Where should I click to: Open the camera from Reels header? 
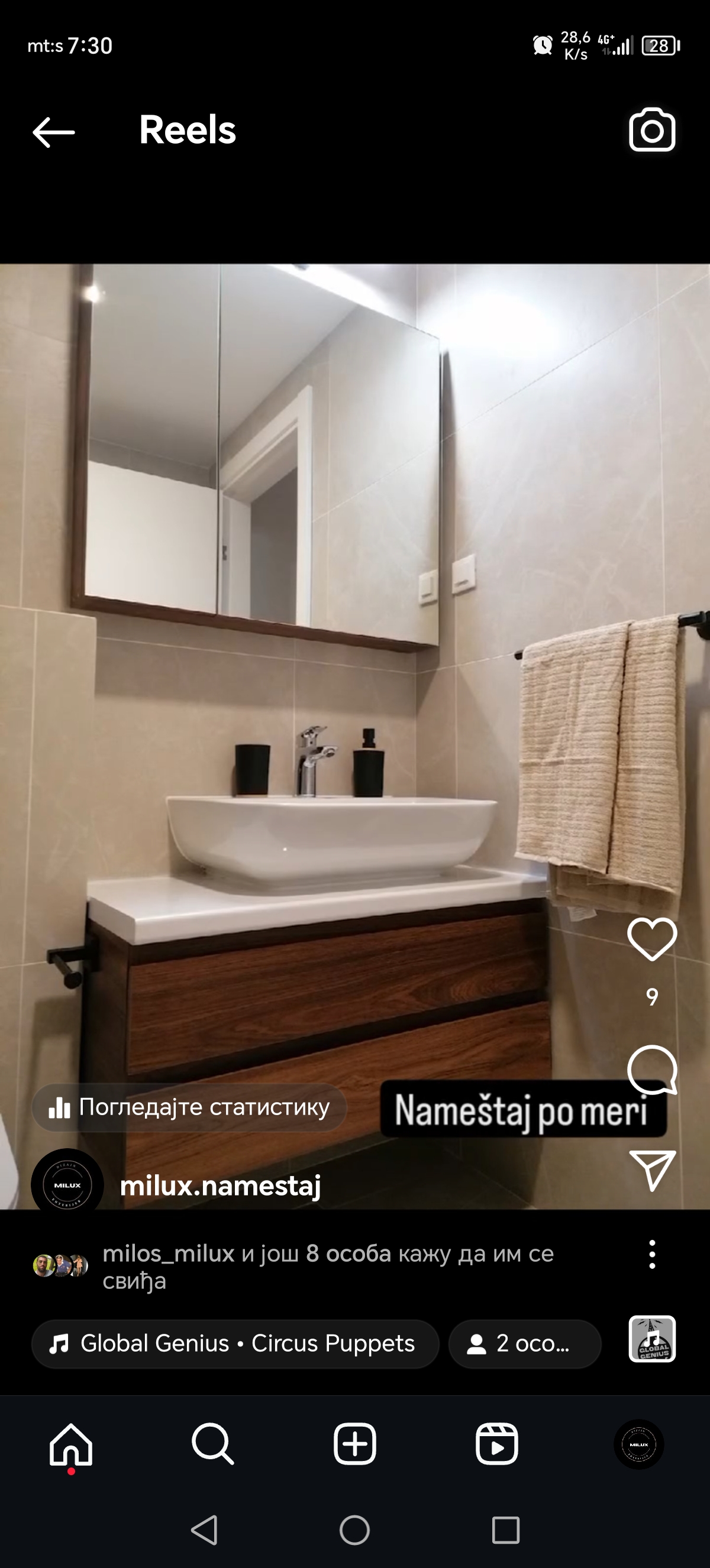point(652,130)
